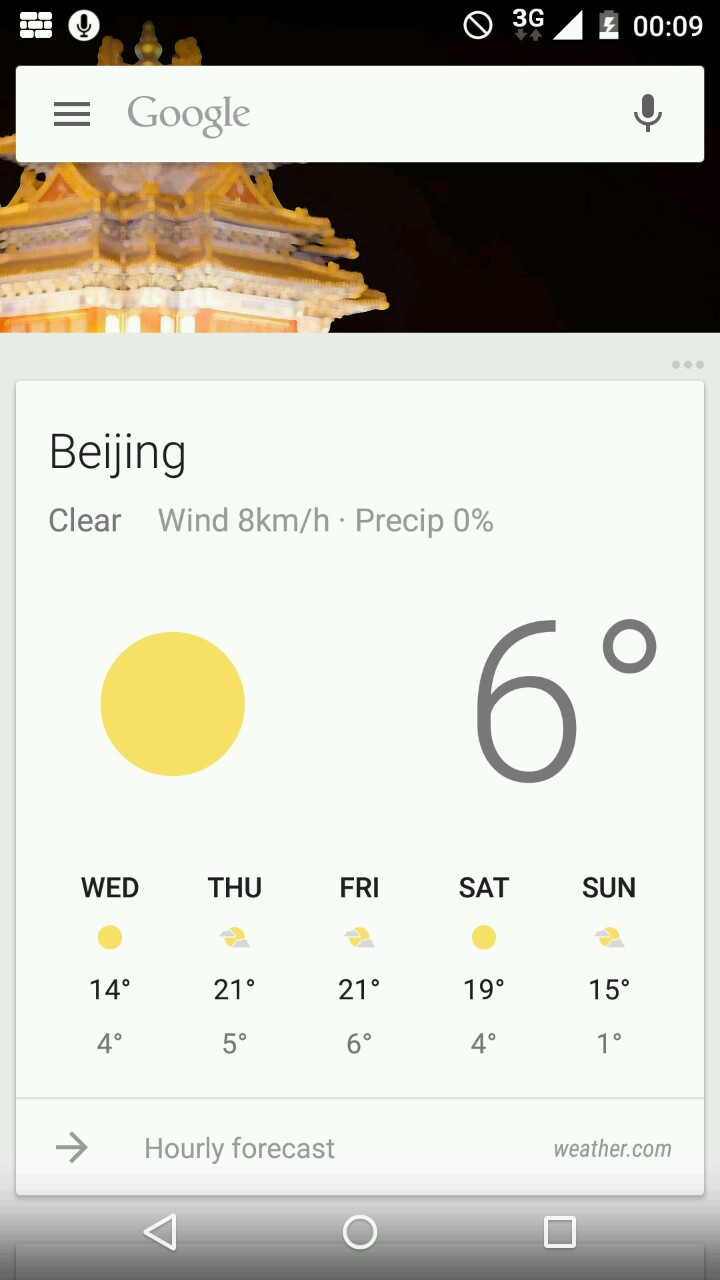Tap the Google search box
The height and width of the screenshot is (1280, 720).
coord(360,114)
